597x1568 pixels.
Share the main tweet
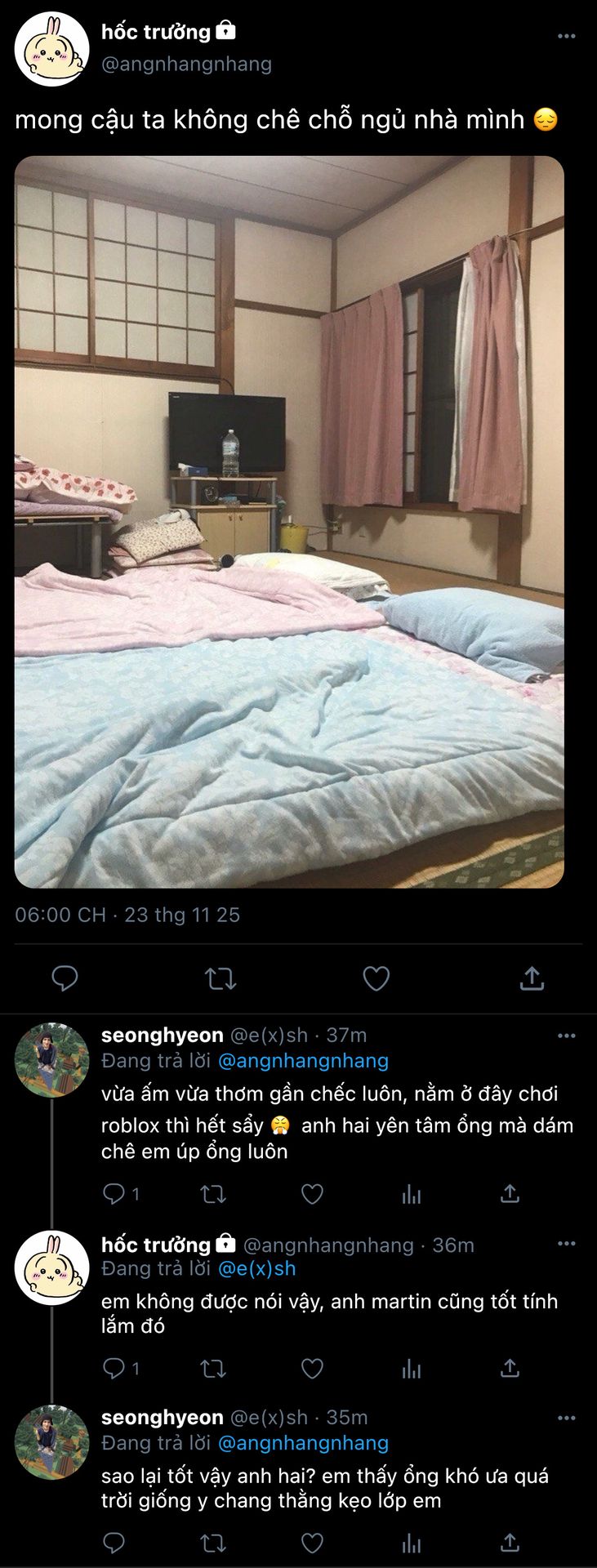532,978
